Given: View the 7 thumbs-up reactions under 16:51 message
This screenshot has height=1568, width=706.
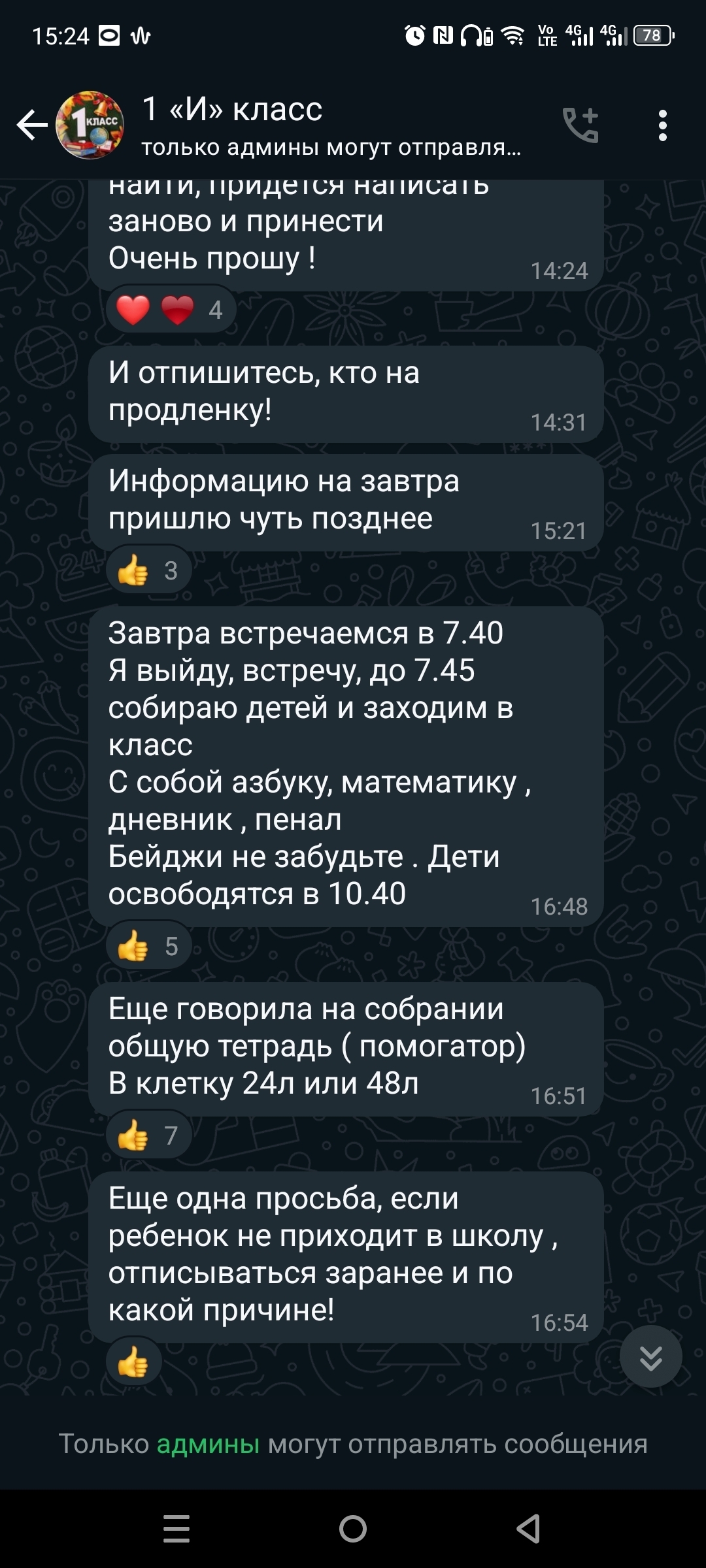Looking at the screenshot, I should pos(149,1135).
